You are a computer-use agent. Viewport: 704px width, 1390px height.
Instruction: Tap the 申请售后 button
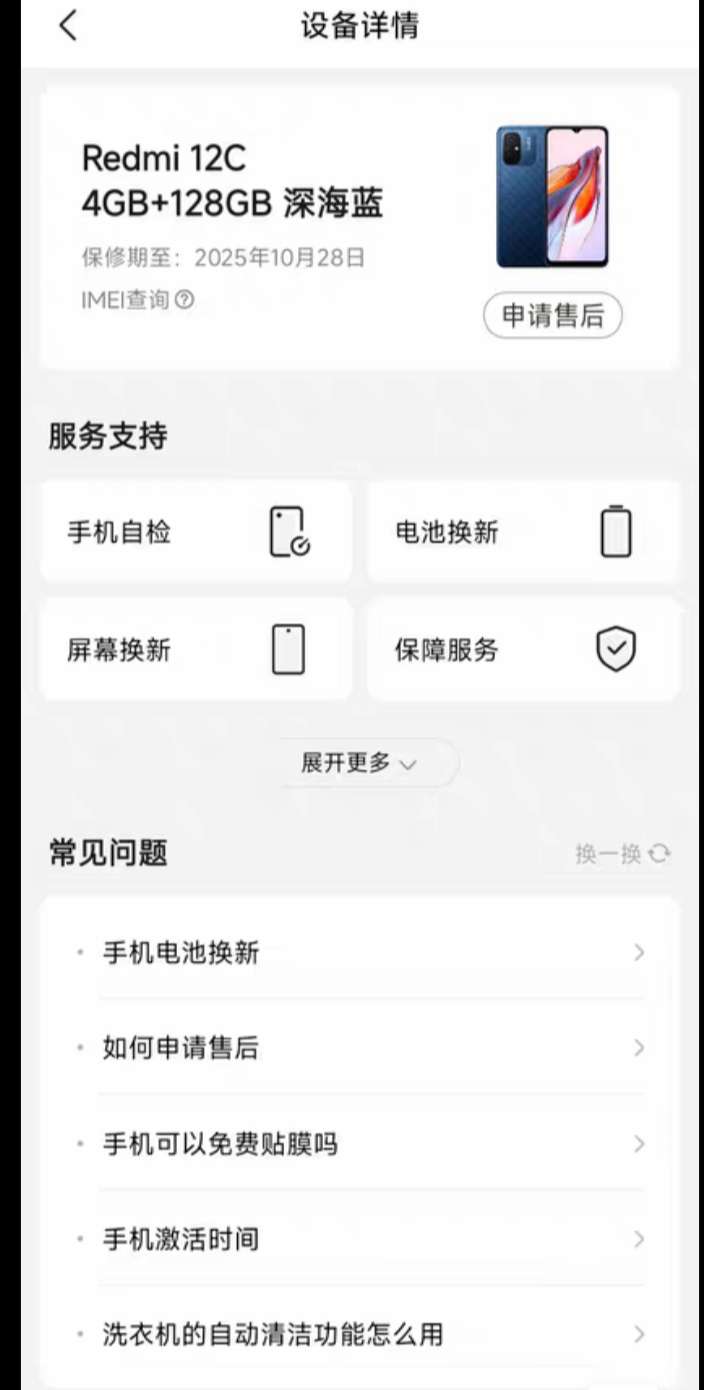click(553, 316)
